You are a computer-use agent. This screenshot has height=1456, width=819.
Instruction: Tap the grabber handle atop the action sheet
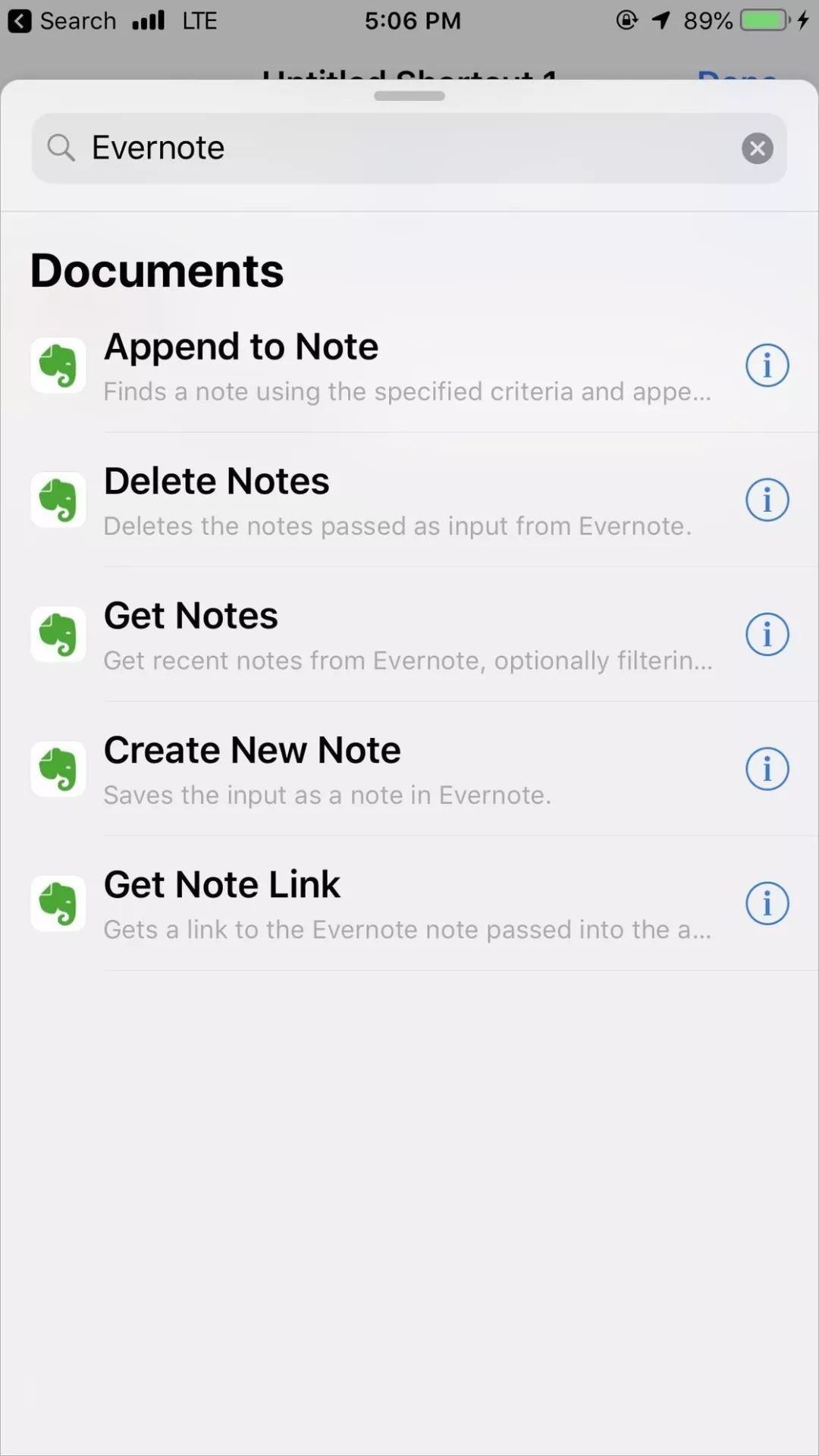coord(409,96)
